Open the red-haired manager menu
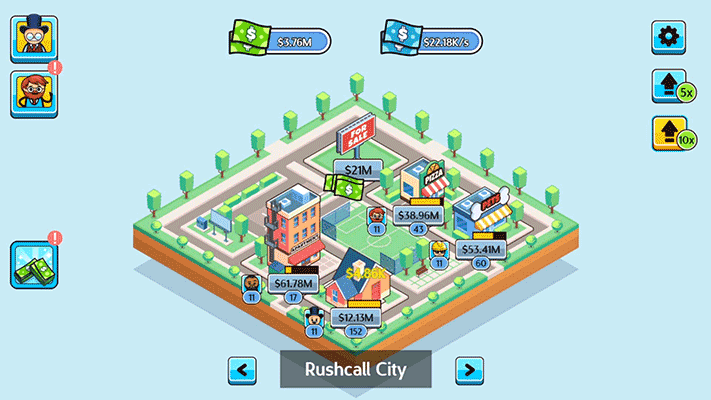Viewport: 711px width, 400px height. point(34,94)
